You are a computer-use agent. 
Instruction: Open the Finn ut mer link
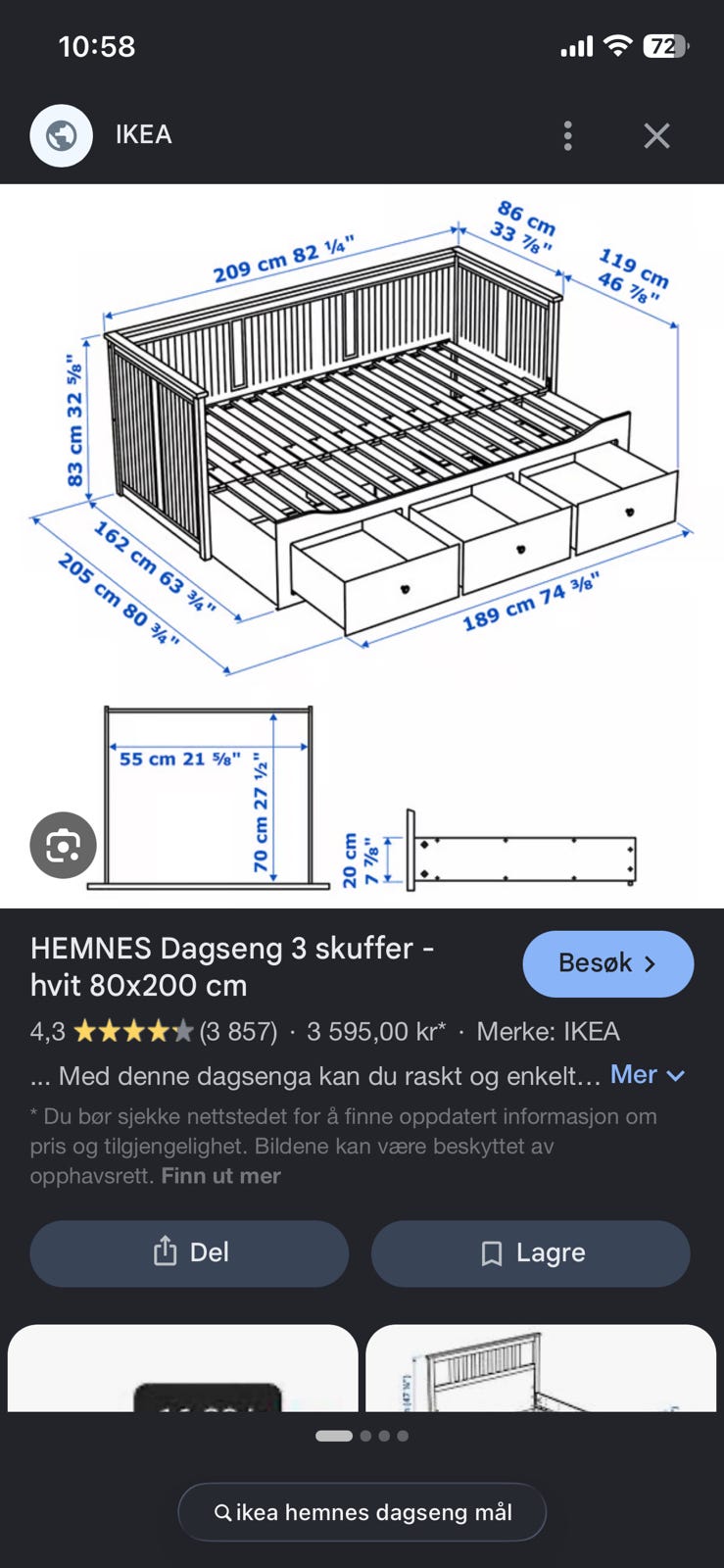click(x=220, y=1176)
